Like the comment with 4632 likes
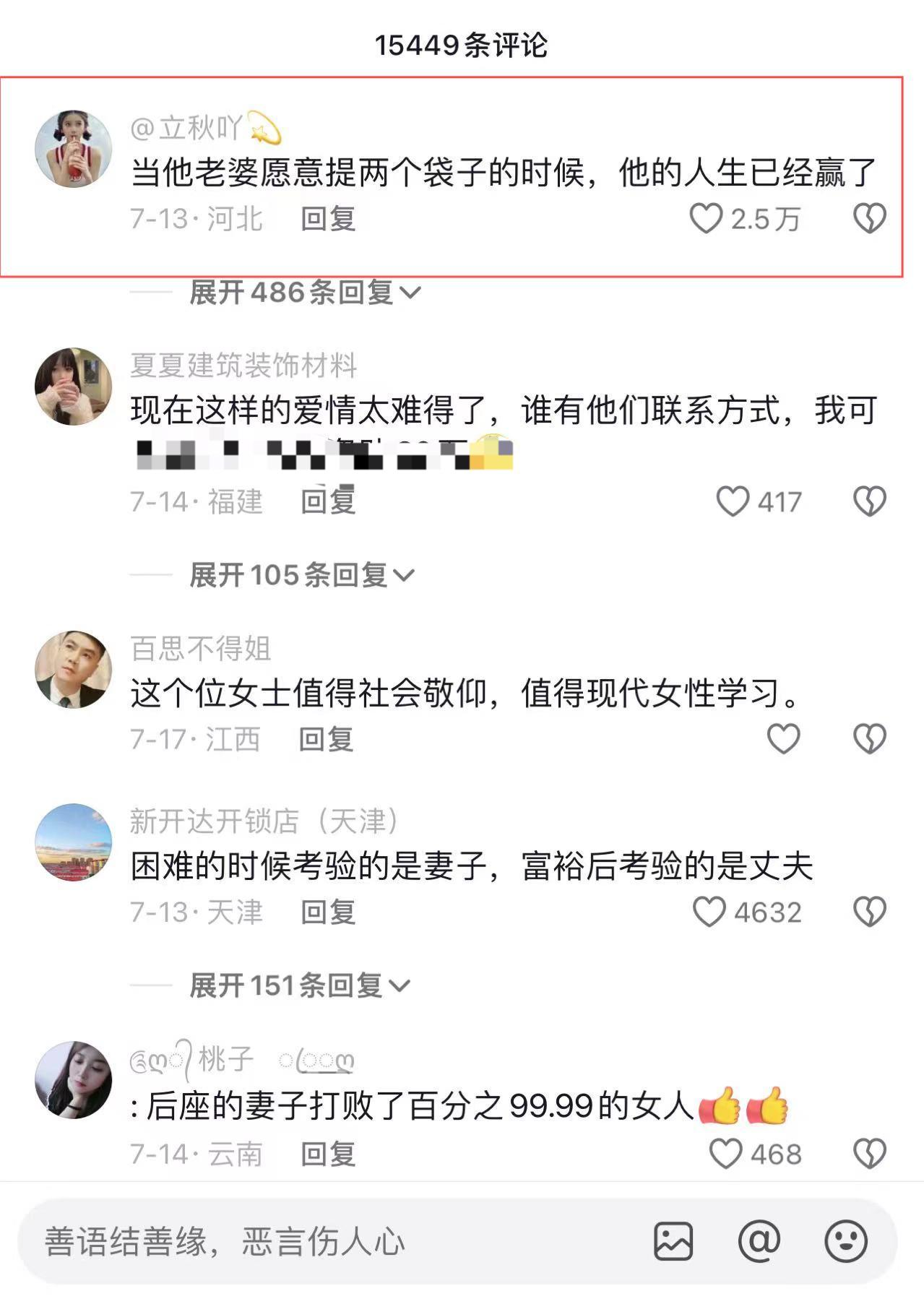Screen dimensions: 924x1304 [709, 912]
